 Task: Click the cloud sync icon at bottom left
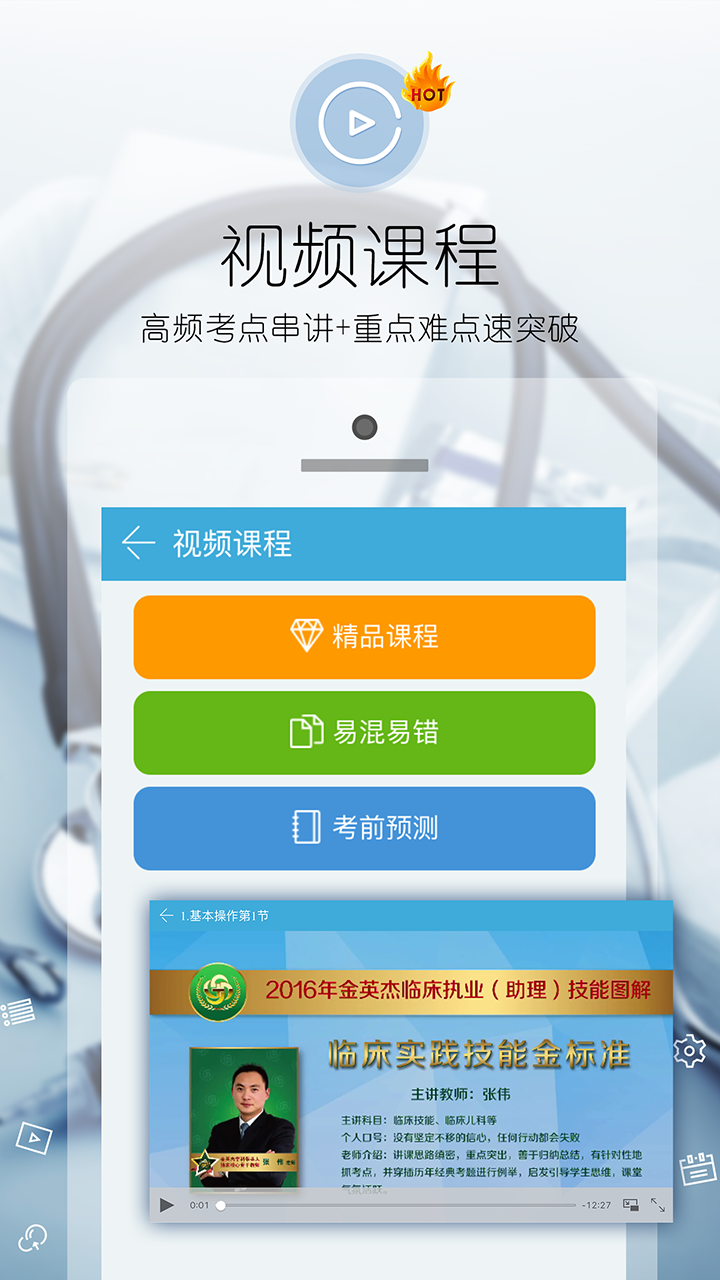pos(30,1235)
